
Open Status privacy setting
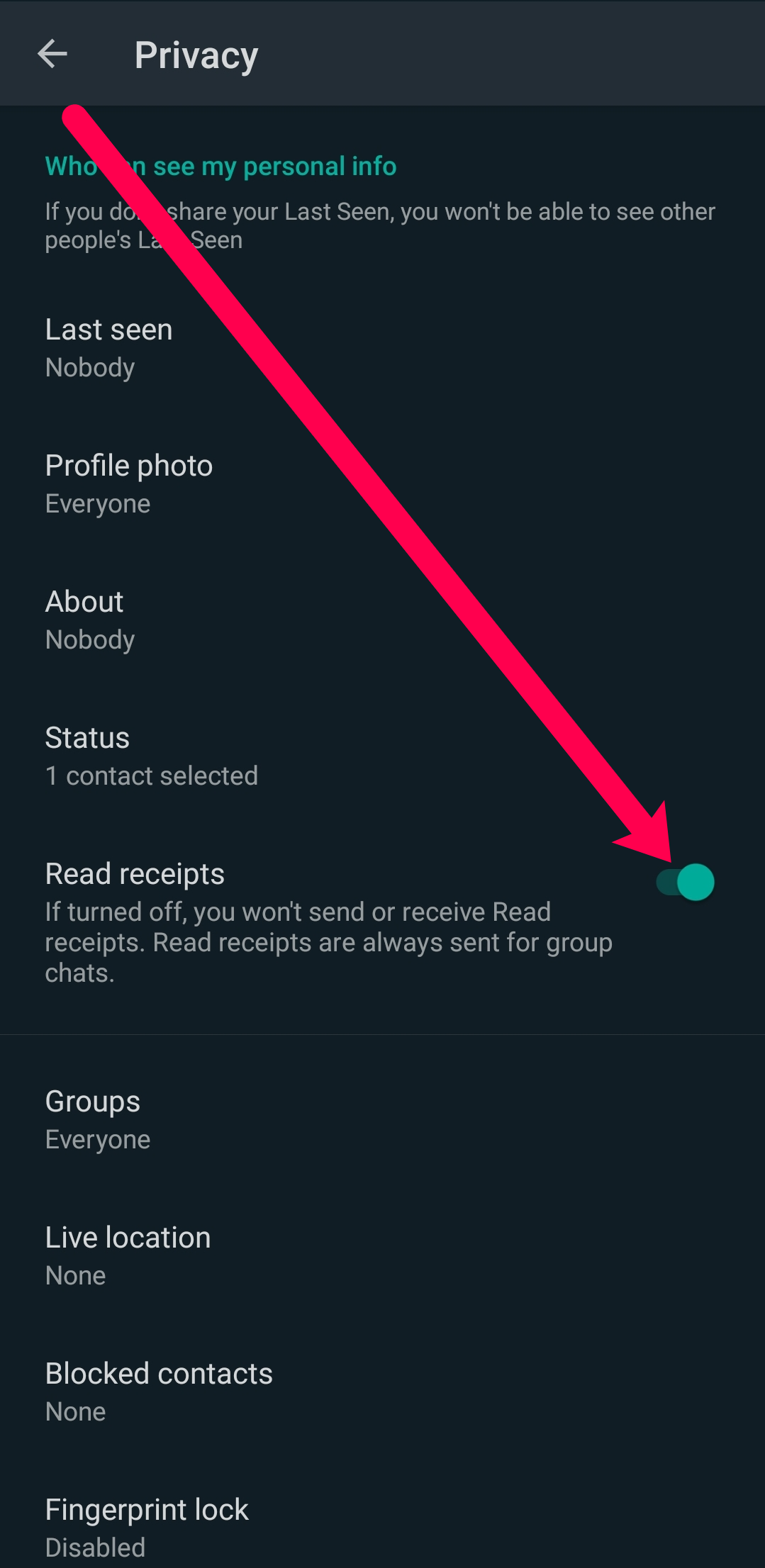[x=151, y=756]
